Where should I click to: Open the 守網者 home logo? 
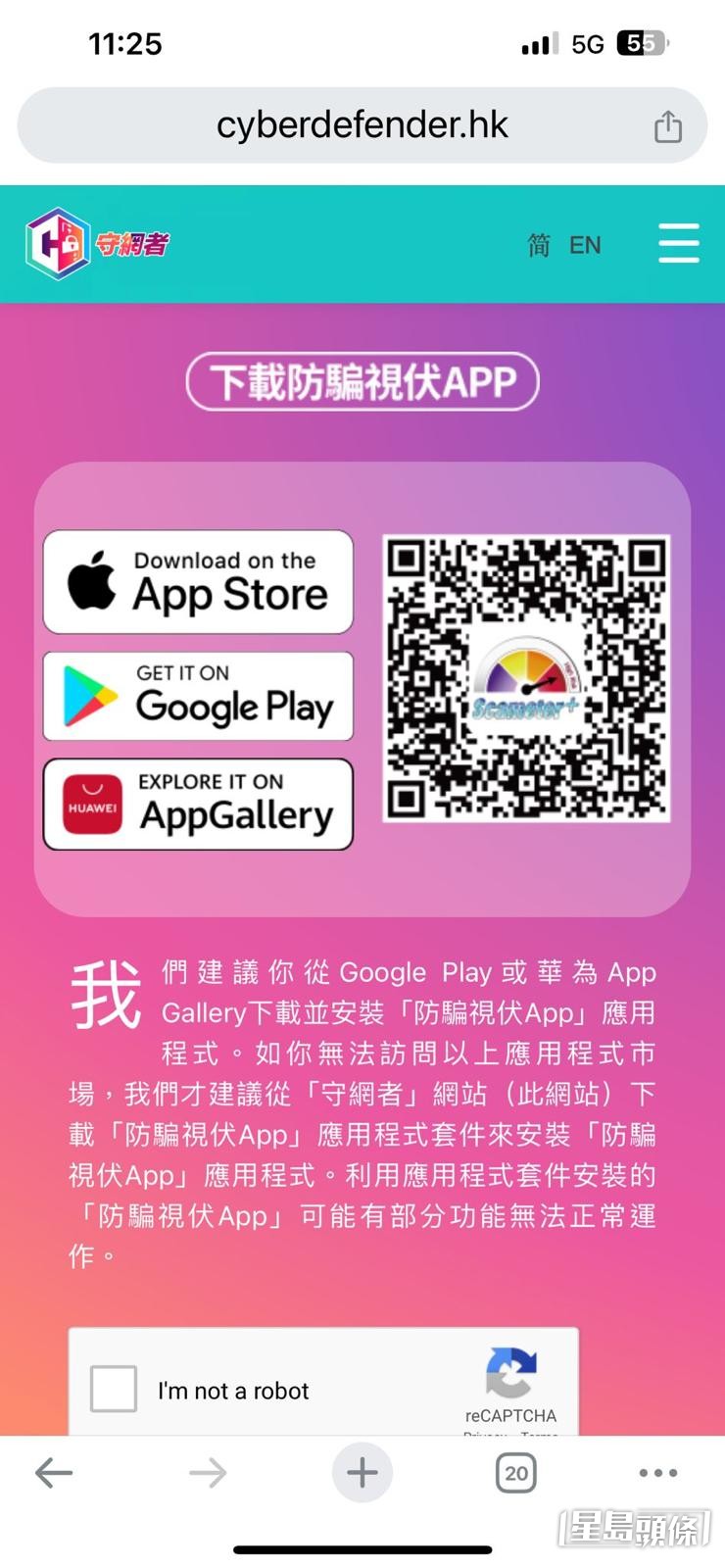[97, 244]
